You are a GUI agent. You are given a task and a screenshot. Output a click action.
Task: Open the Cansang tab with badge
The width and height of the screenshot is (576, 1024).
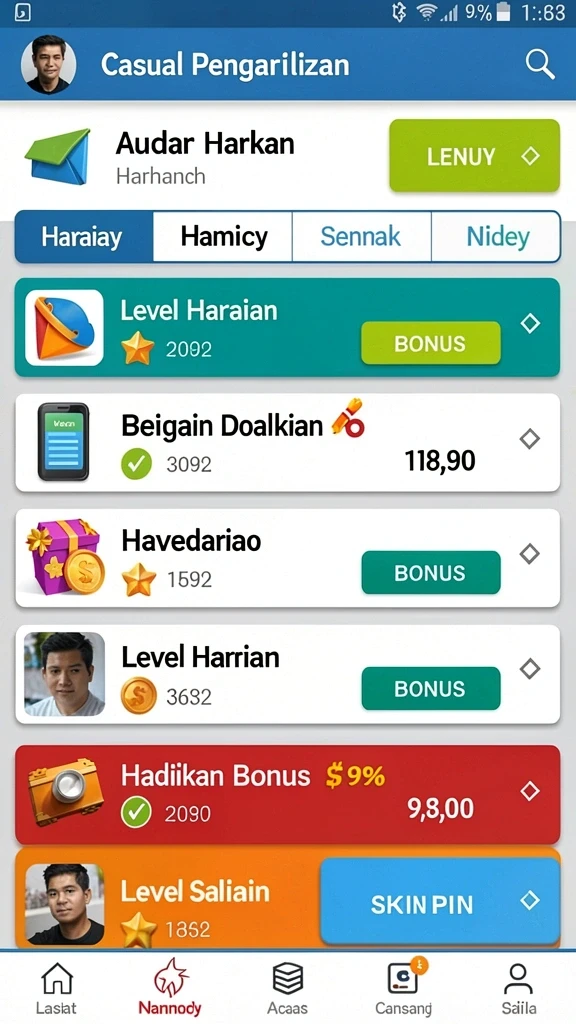403,987
